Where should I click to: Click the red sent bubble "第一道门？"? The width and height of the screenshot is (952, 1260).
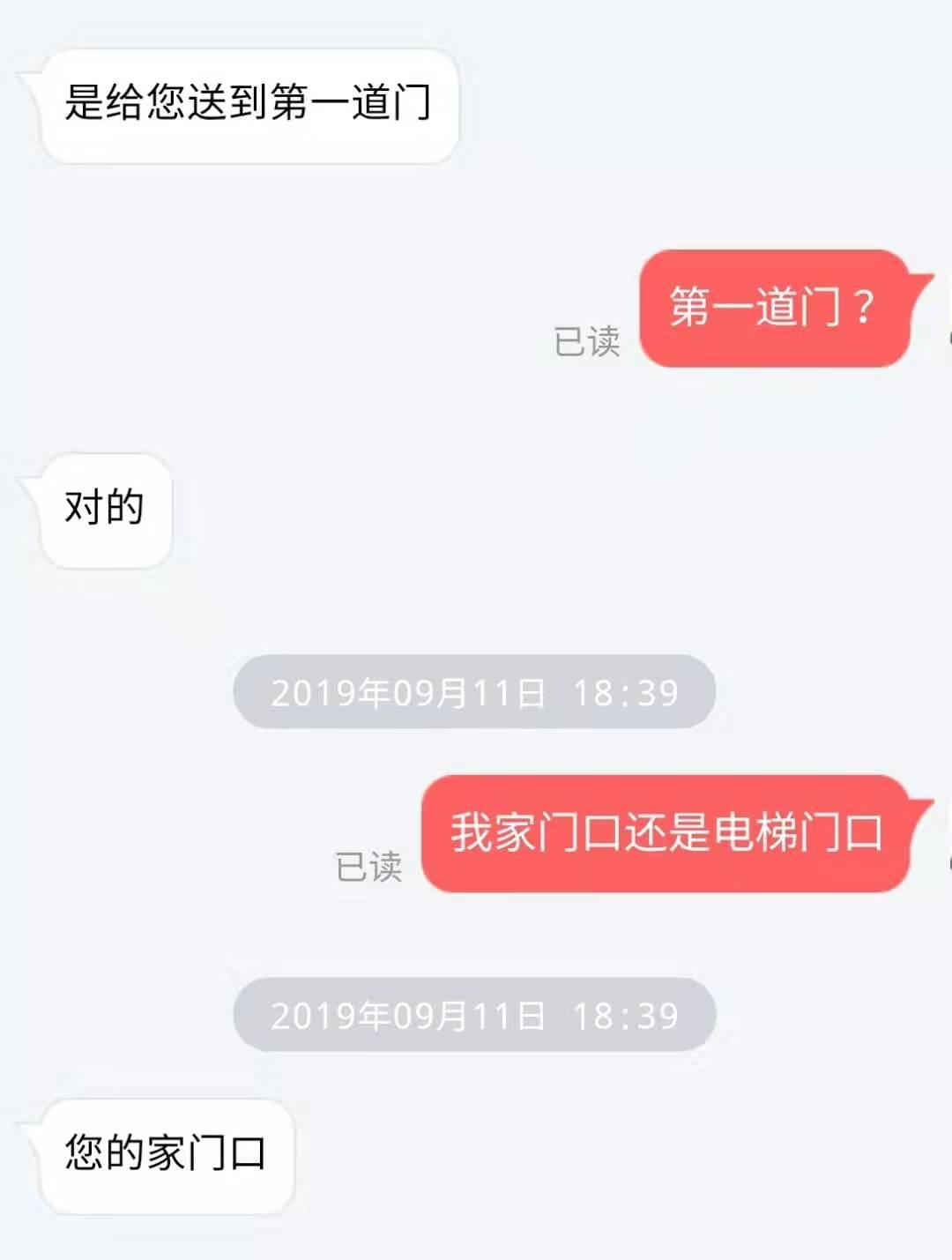pos(773,309)
